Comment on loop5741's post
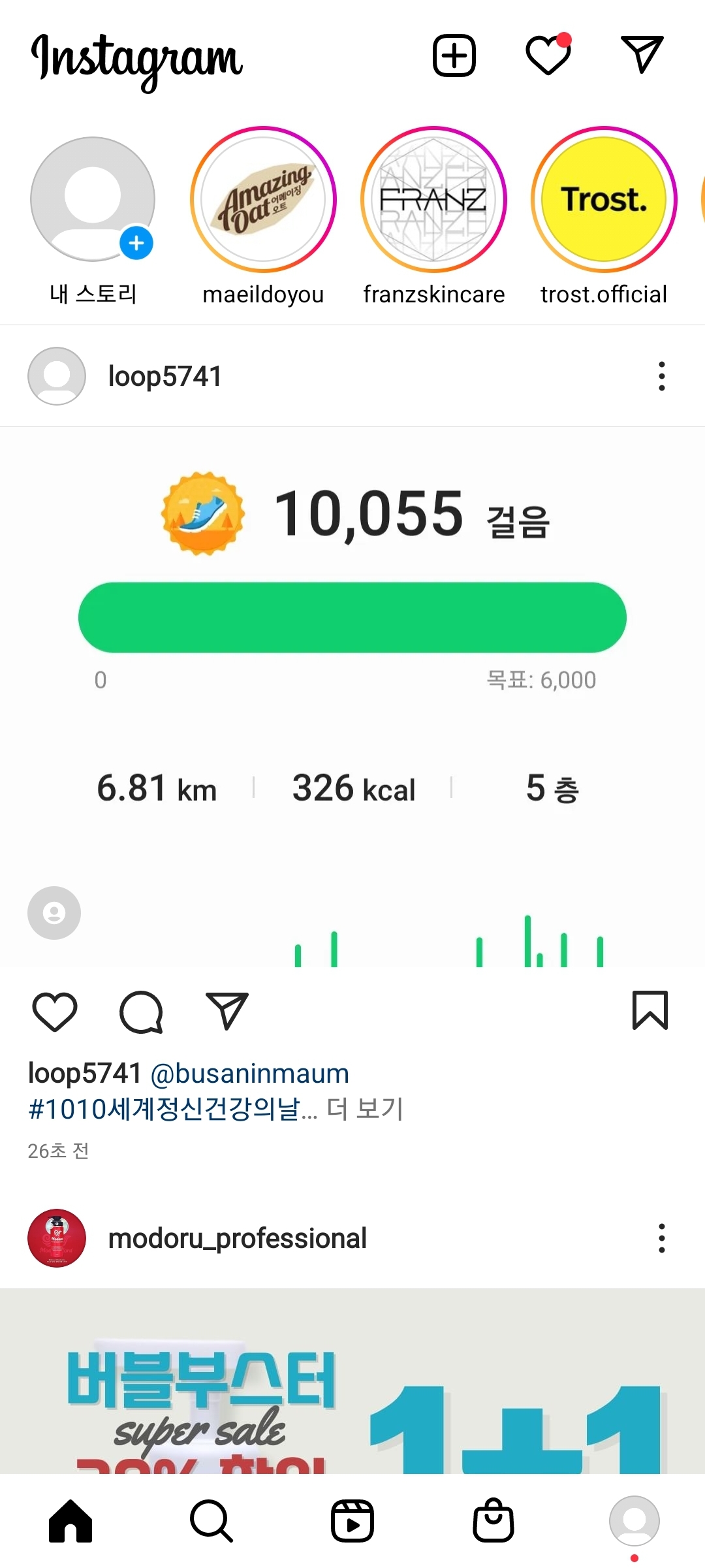The image size is (705, 1568). click(141, 1012)
